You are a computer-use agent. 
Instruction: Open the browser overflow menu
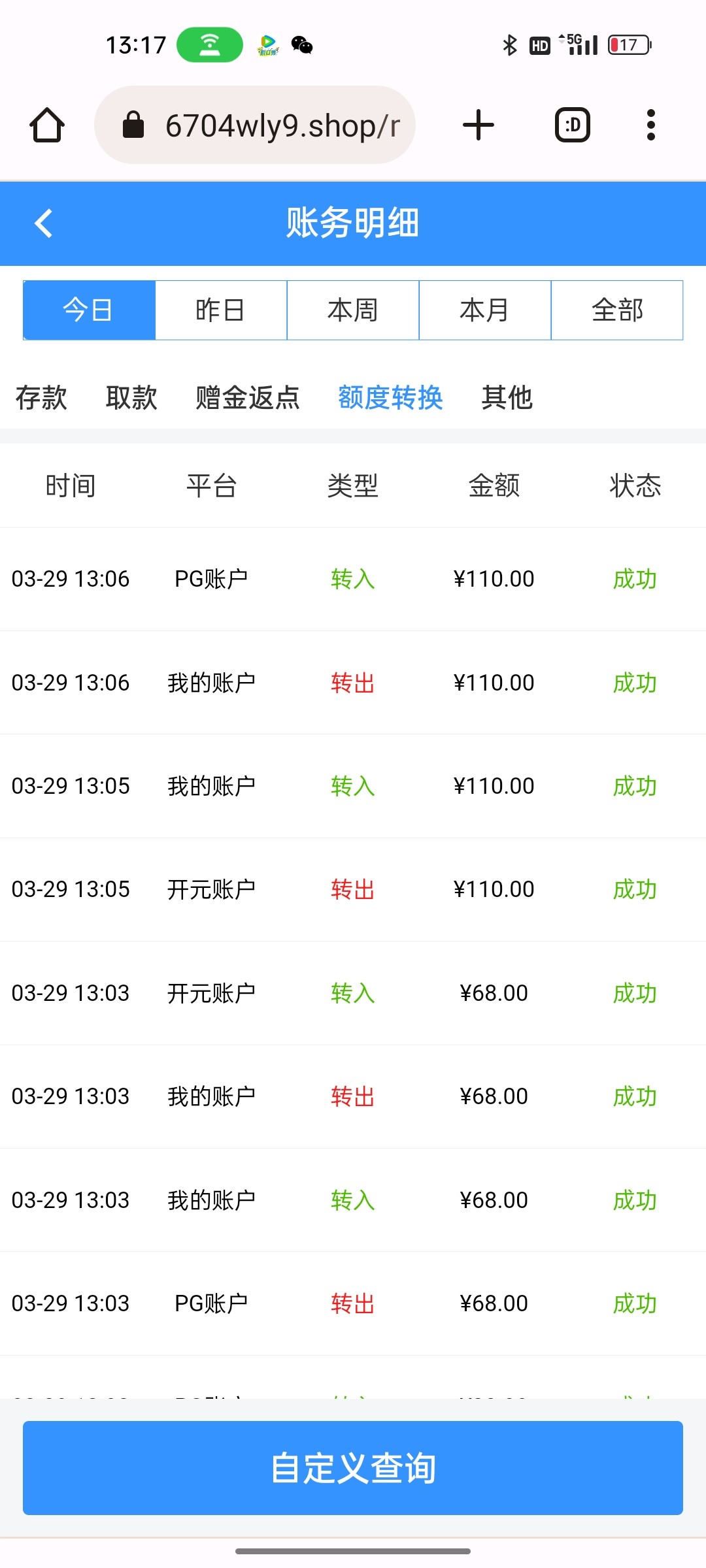click(x=650, y=125)
